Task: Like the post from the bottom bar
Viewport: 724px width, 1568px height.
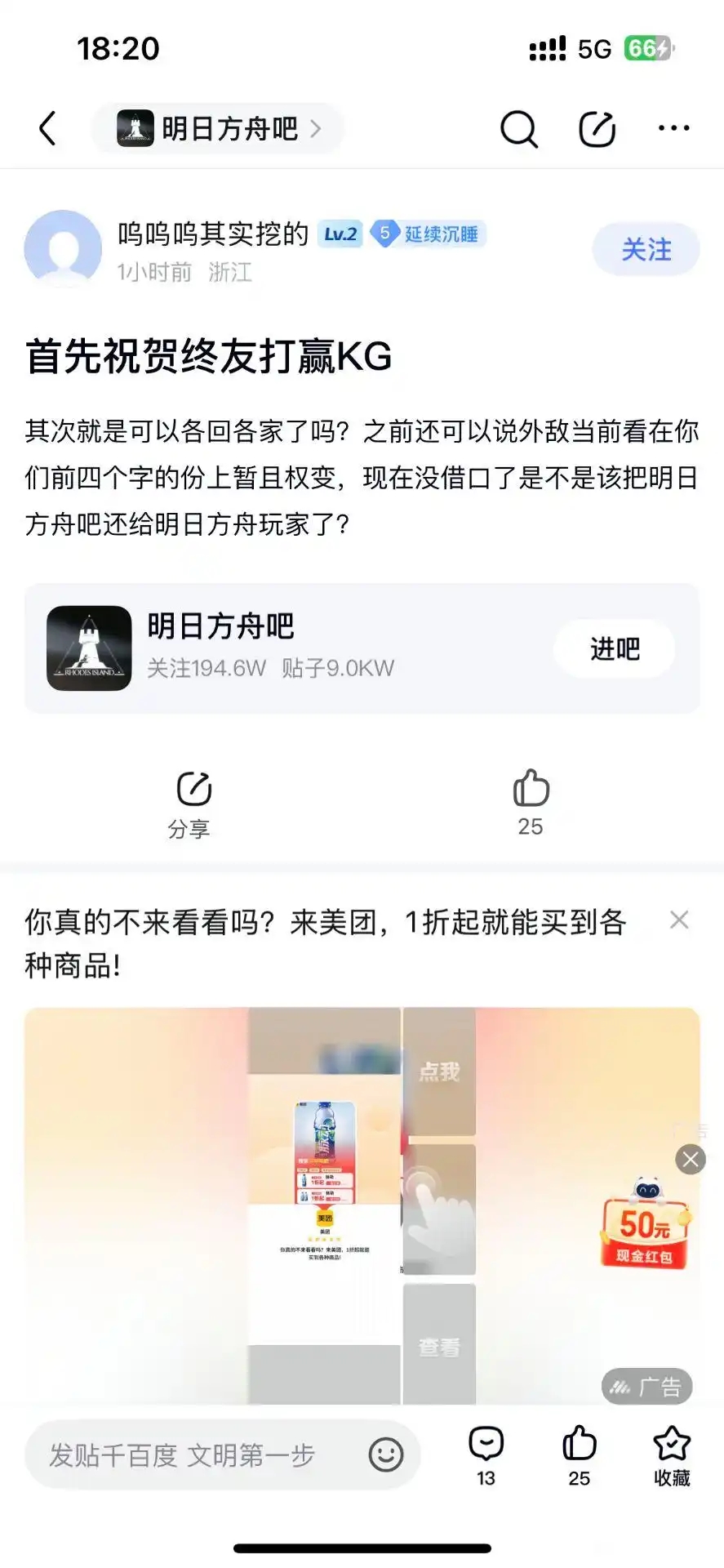Action: point(580,1454)
